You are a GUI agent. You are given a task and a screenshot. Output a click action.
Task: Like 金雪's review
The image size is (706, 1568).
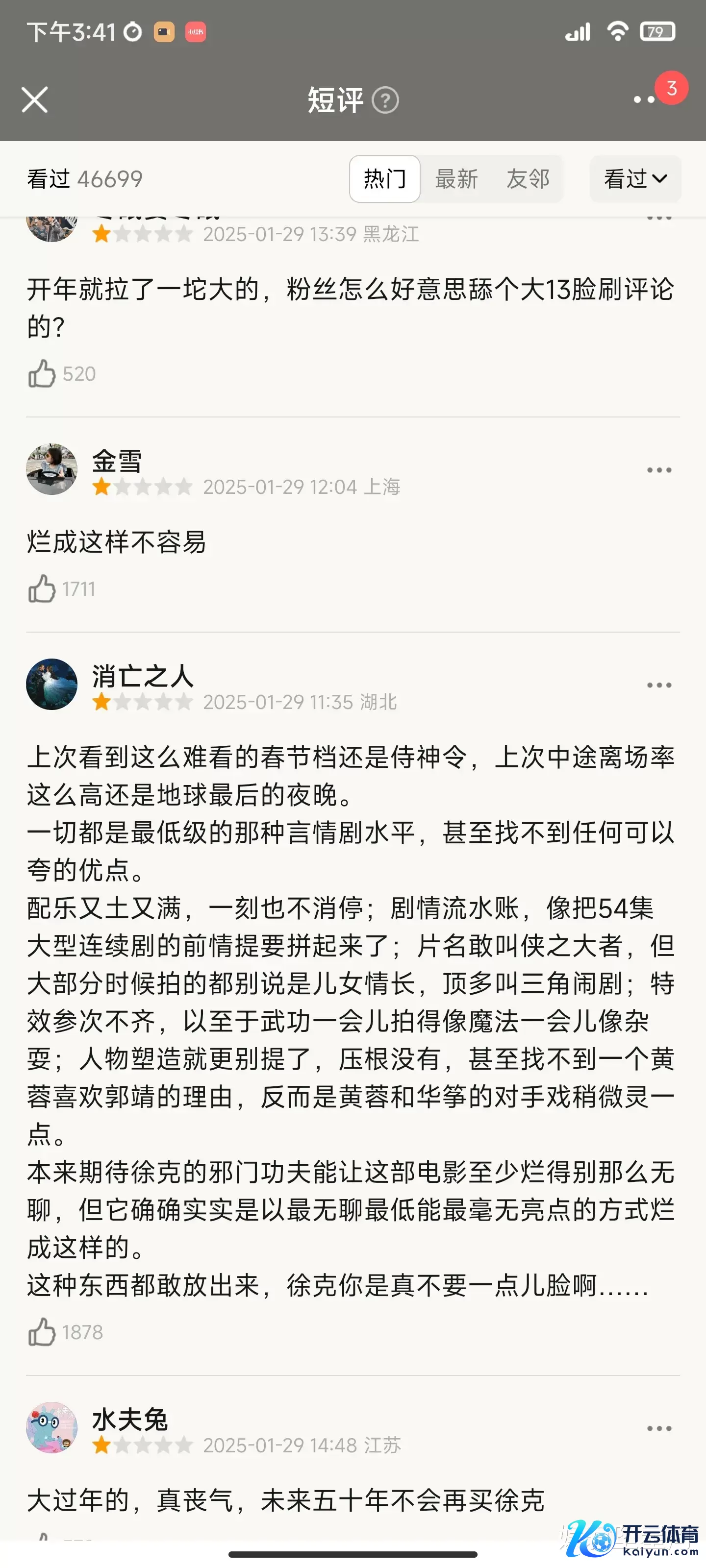(x=42, y=589)
